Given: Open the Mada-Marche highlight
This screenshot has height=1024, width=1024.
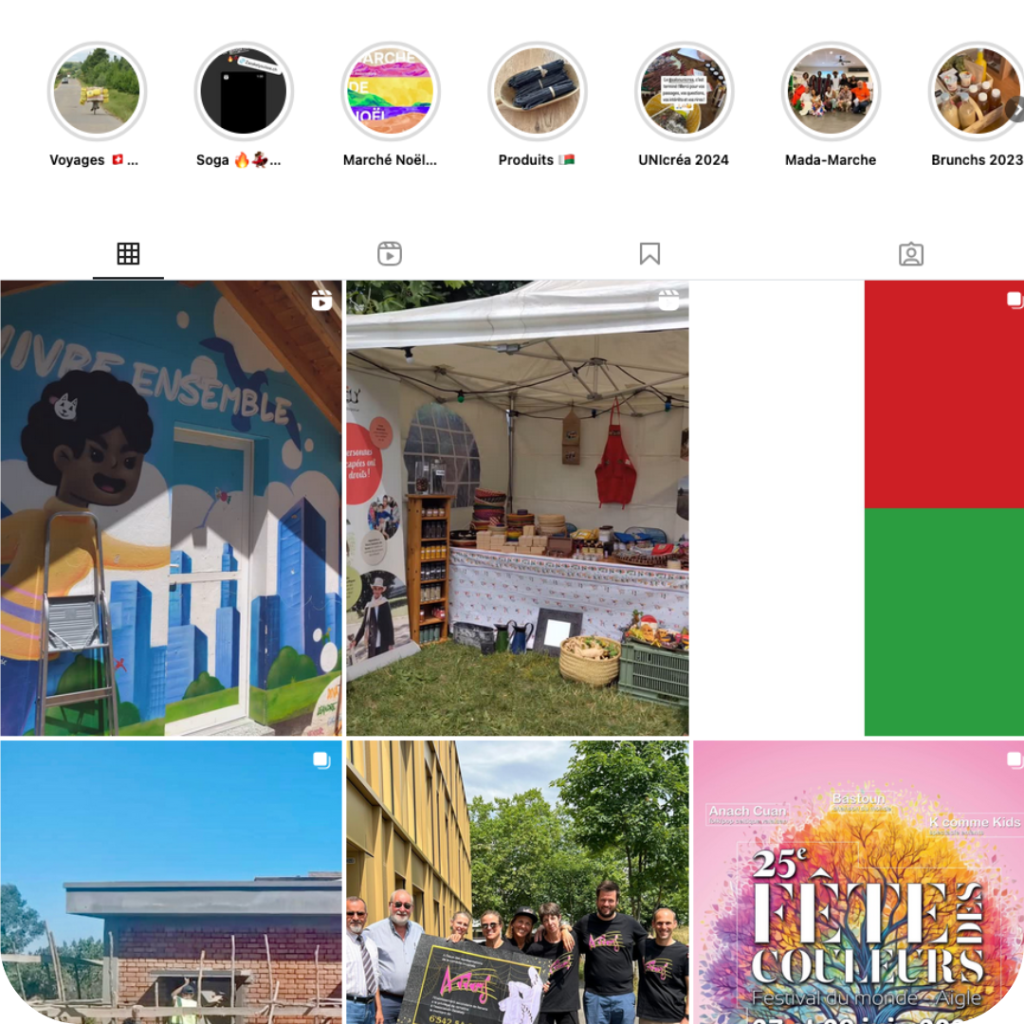Looking at the screenshot, I should click(832, 91).
